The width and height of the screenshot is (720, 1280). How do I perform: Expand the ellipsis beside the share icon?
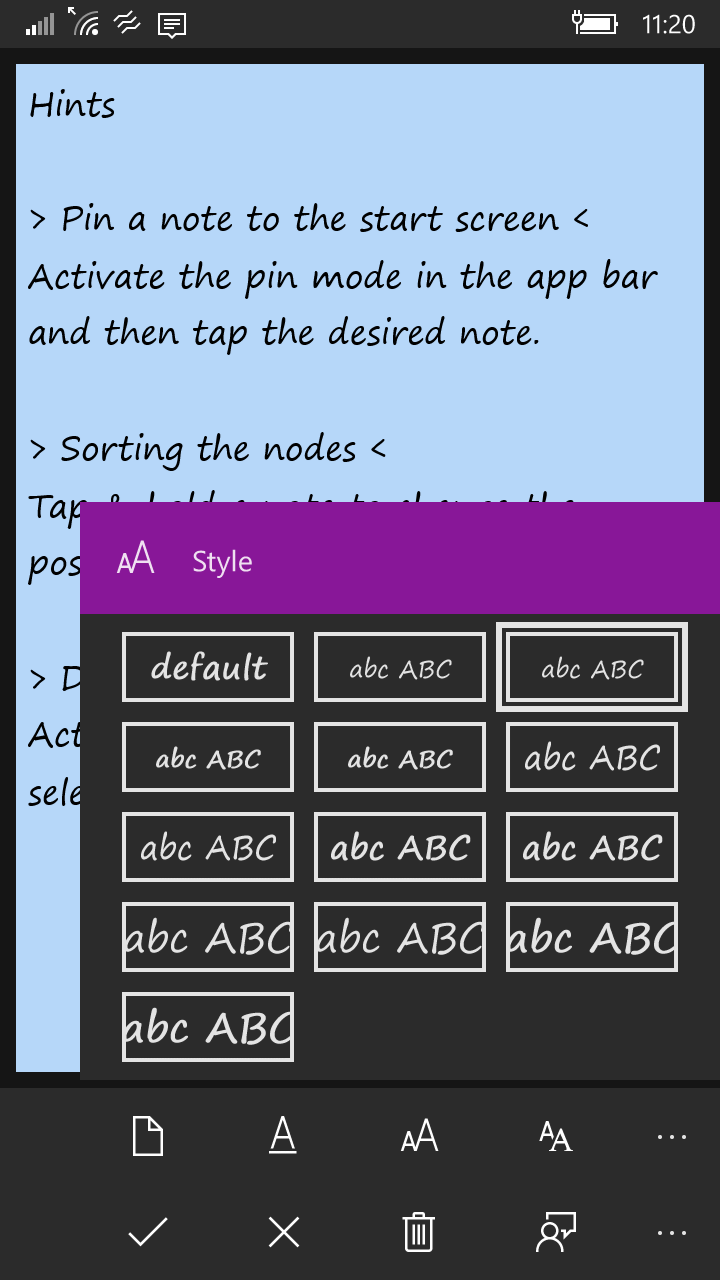pos(672,1233)
